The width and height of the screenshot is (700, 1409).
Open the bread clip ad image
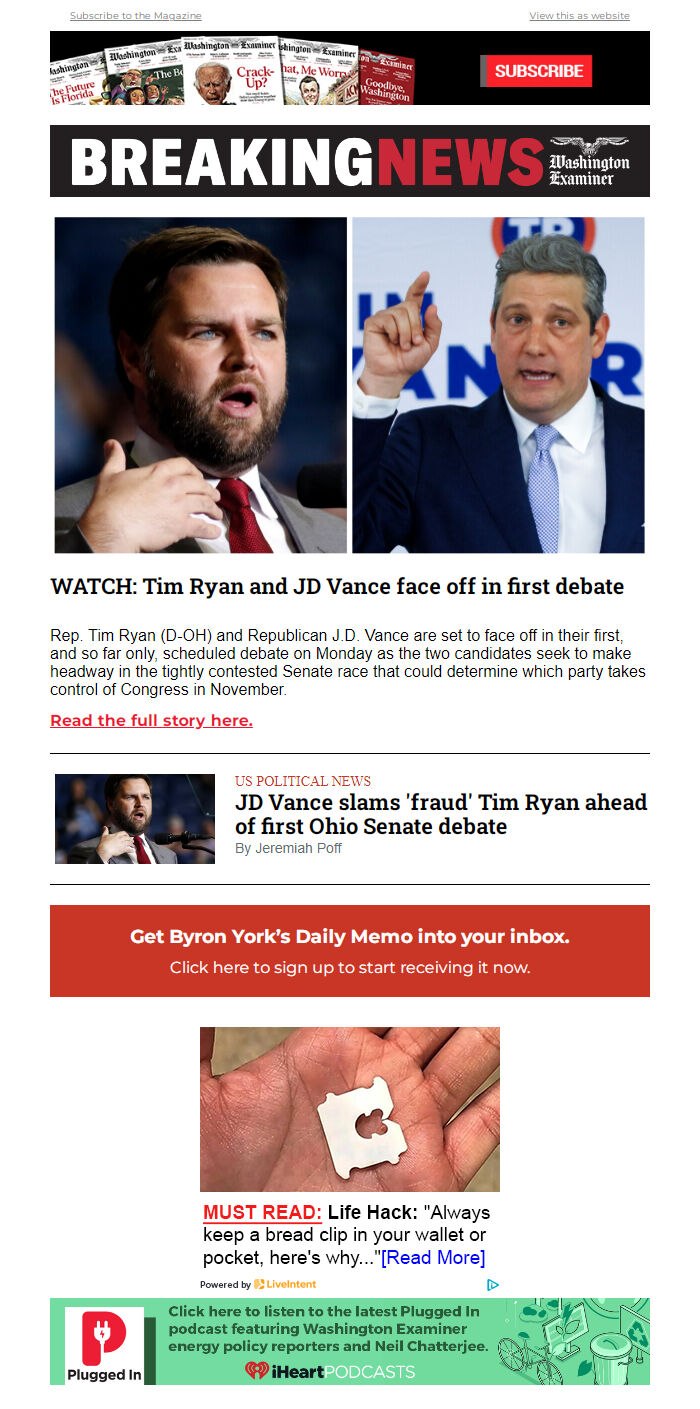(349, 1108)
